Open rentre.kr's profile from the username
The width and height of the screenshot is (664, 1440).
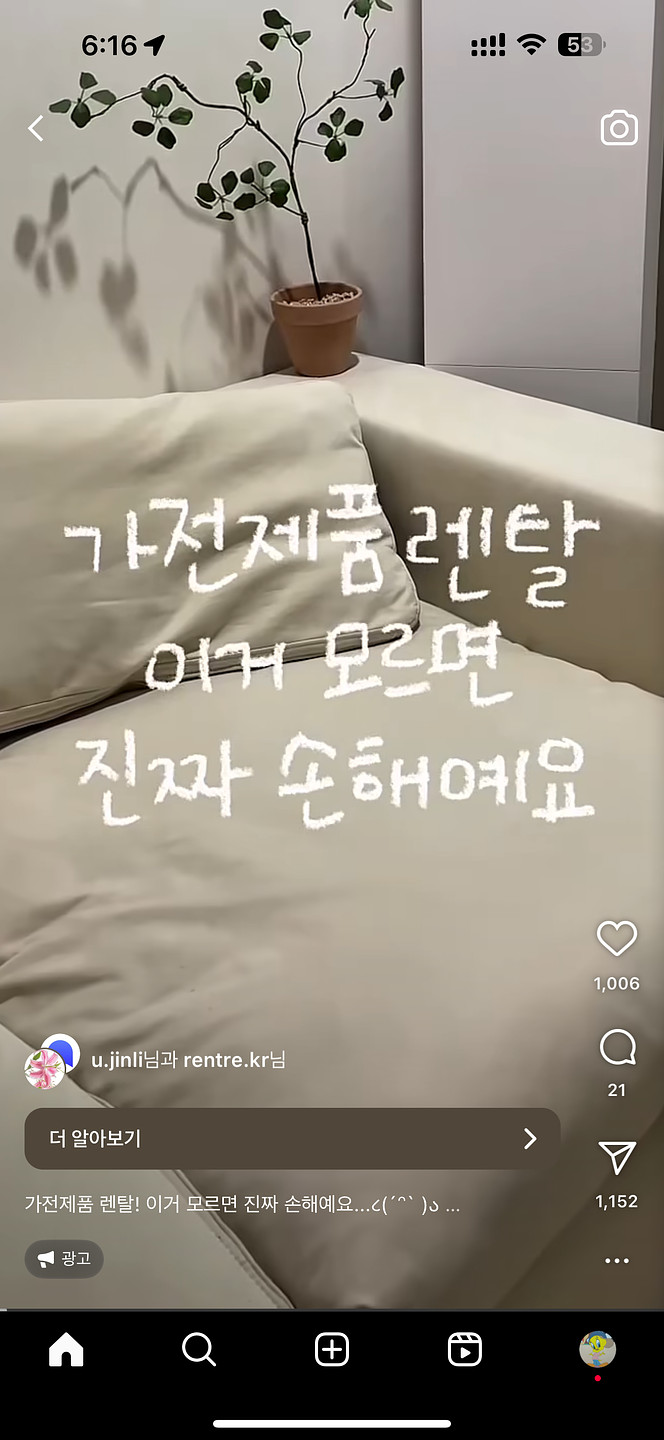click(226, 1060)
